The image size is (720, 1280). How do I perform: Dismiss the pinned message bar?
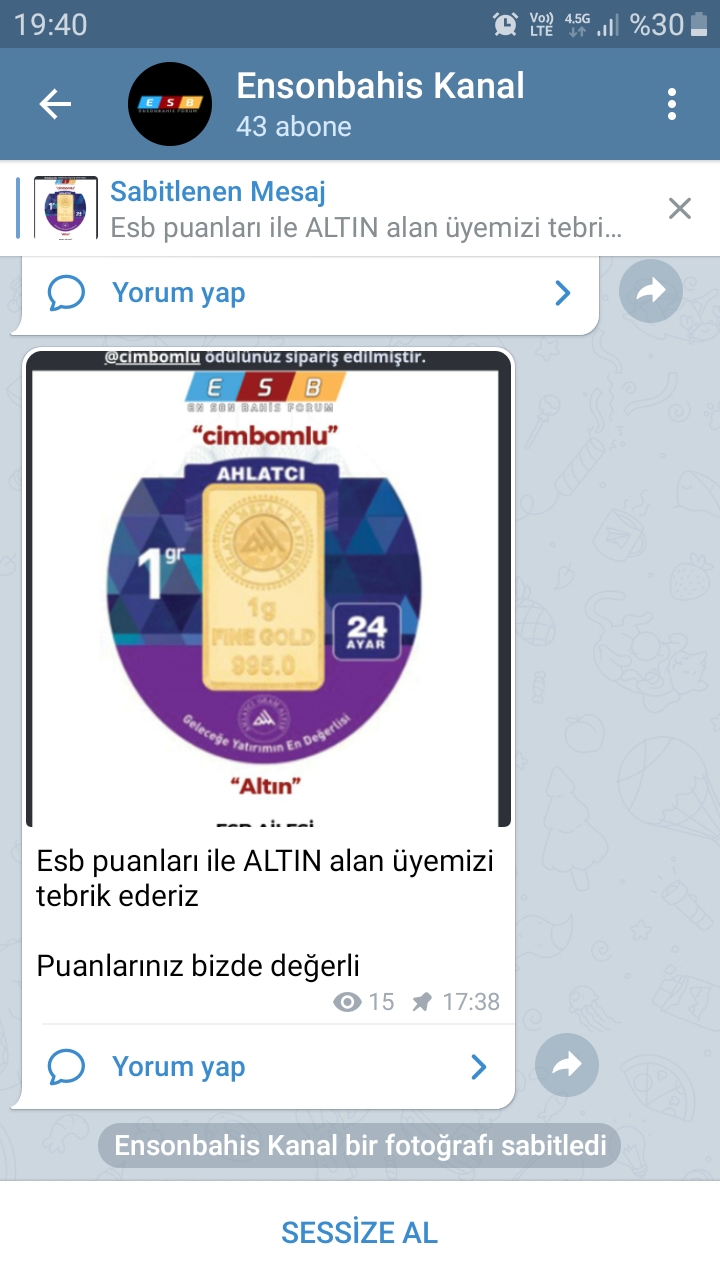pyautogui.click(x=680, y=208)
